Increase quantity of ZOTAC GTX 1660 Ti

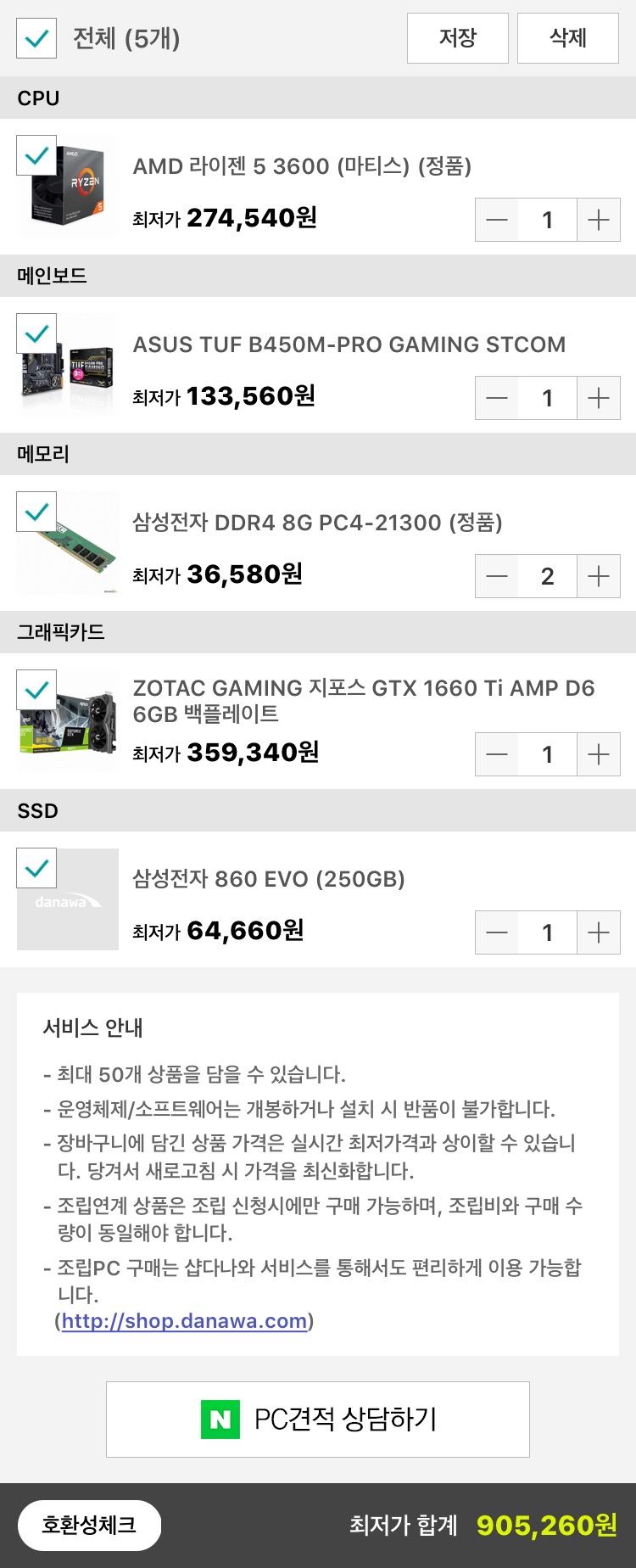click(x=599, y=755)
